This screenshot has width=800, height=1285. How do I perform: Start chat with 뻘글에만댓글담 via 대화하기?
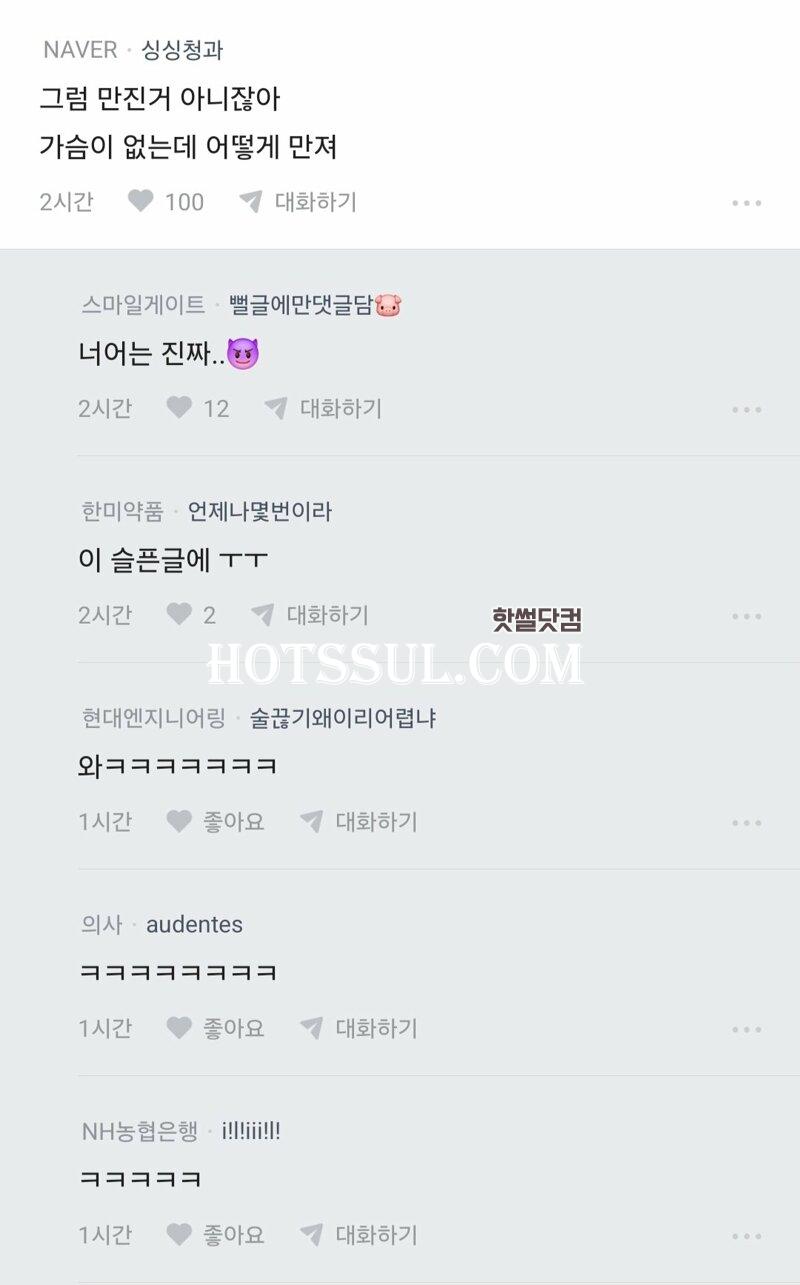tap(323, 408)
